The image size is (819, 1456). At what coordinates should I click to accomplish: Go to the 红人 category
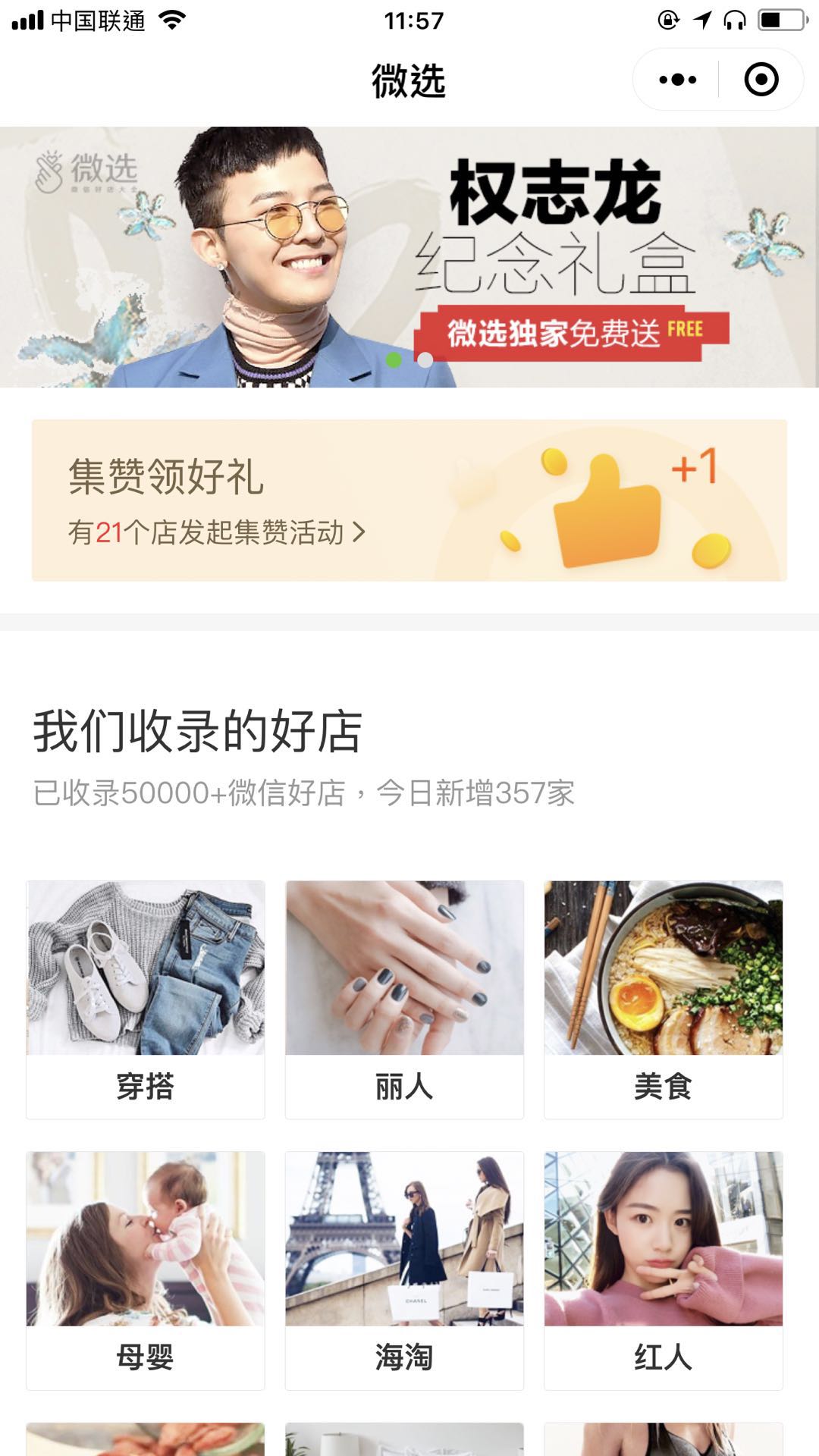tap(664, 1270)
